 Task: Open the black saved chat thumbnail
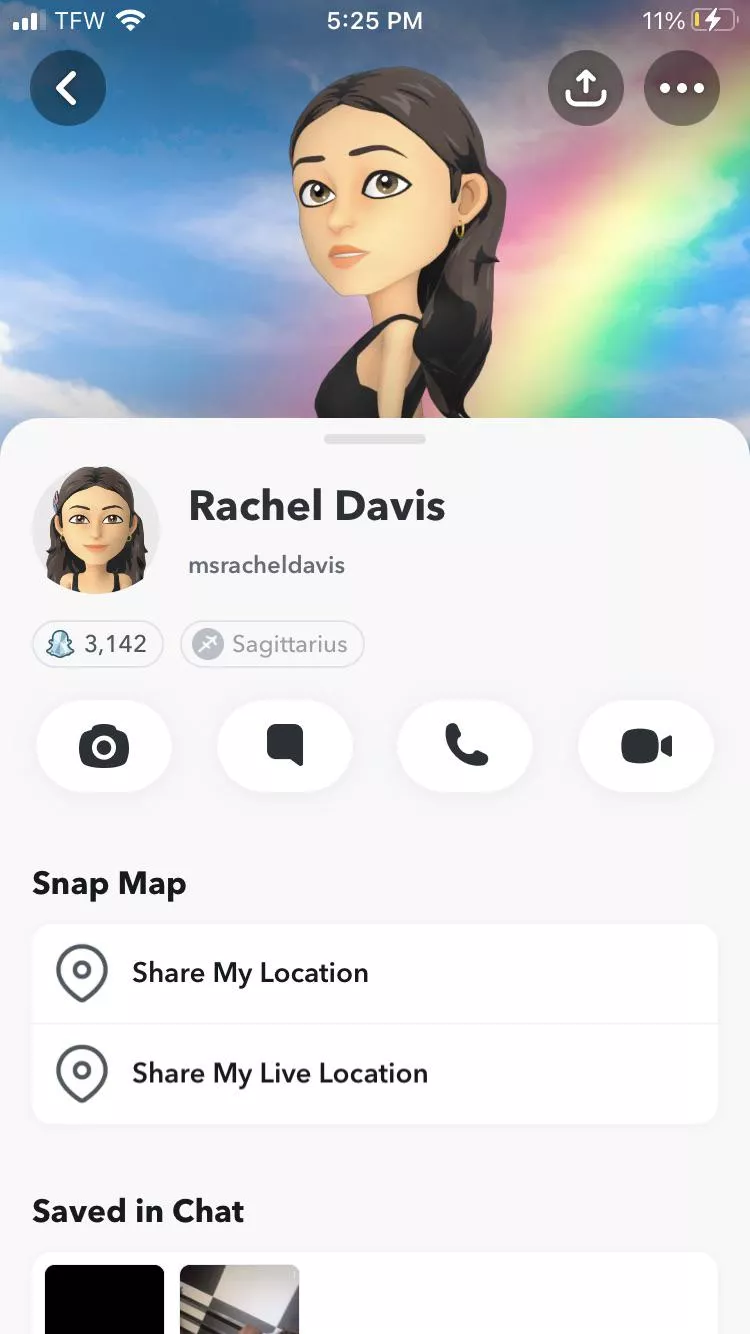click(104, 1298)
